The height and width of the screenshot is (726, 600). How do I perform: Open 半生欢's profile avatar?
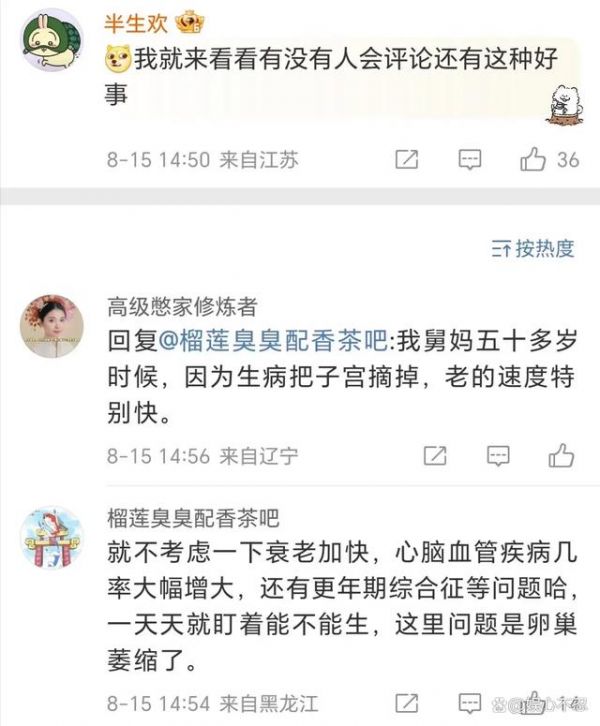coord(50,39)
